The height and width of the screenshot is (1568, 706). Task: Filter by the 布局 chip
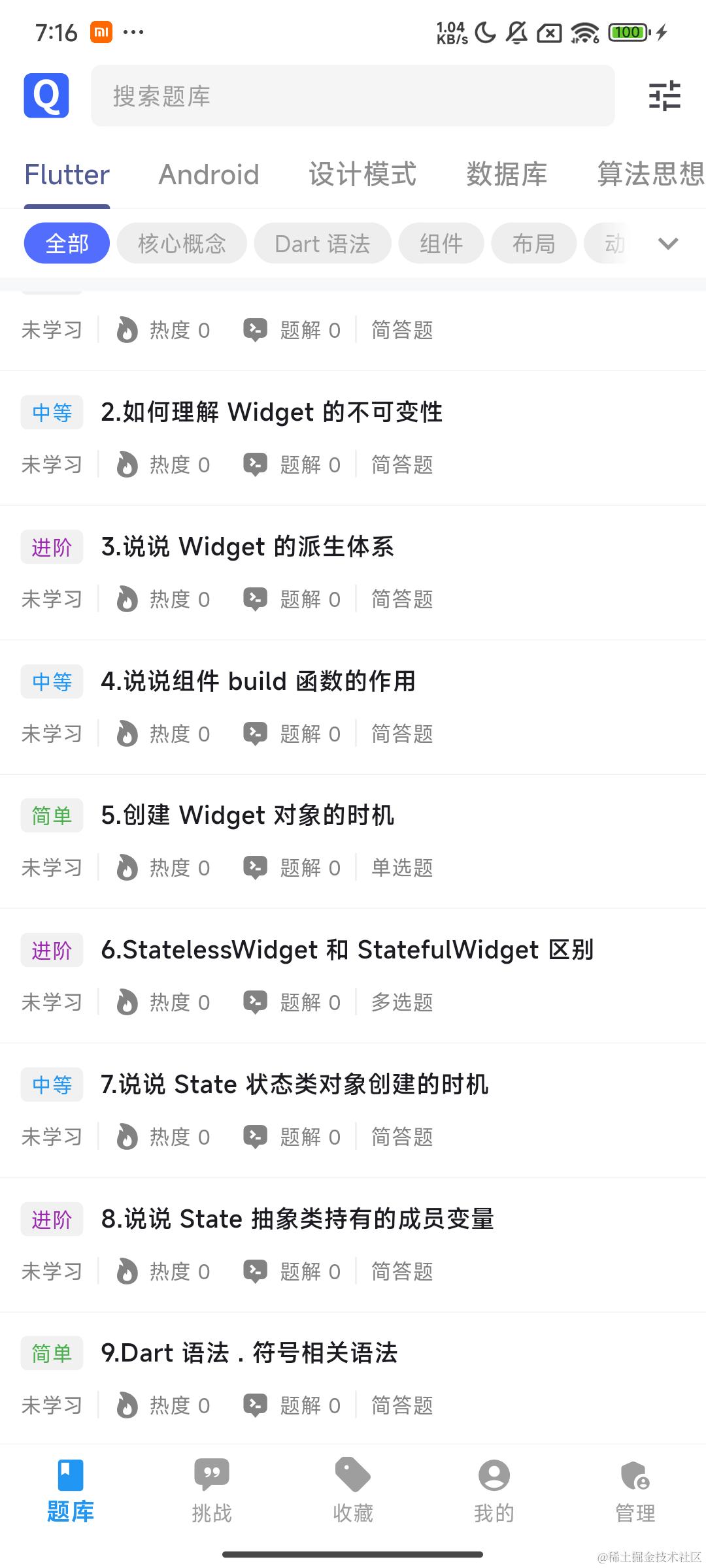(x=533, y=244)
